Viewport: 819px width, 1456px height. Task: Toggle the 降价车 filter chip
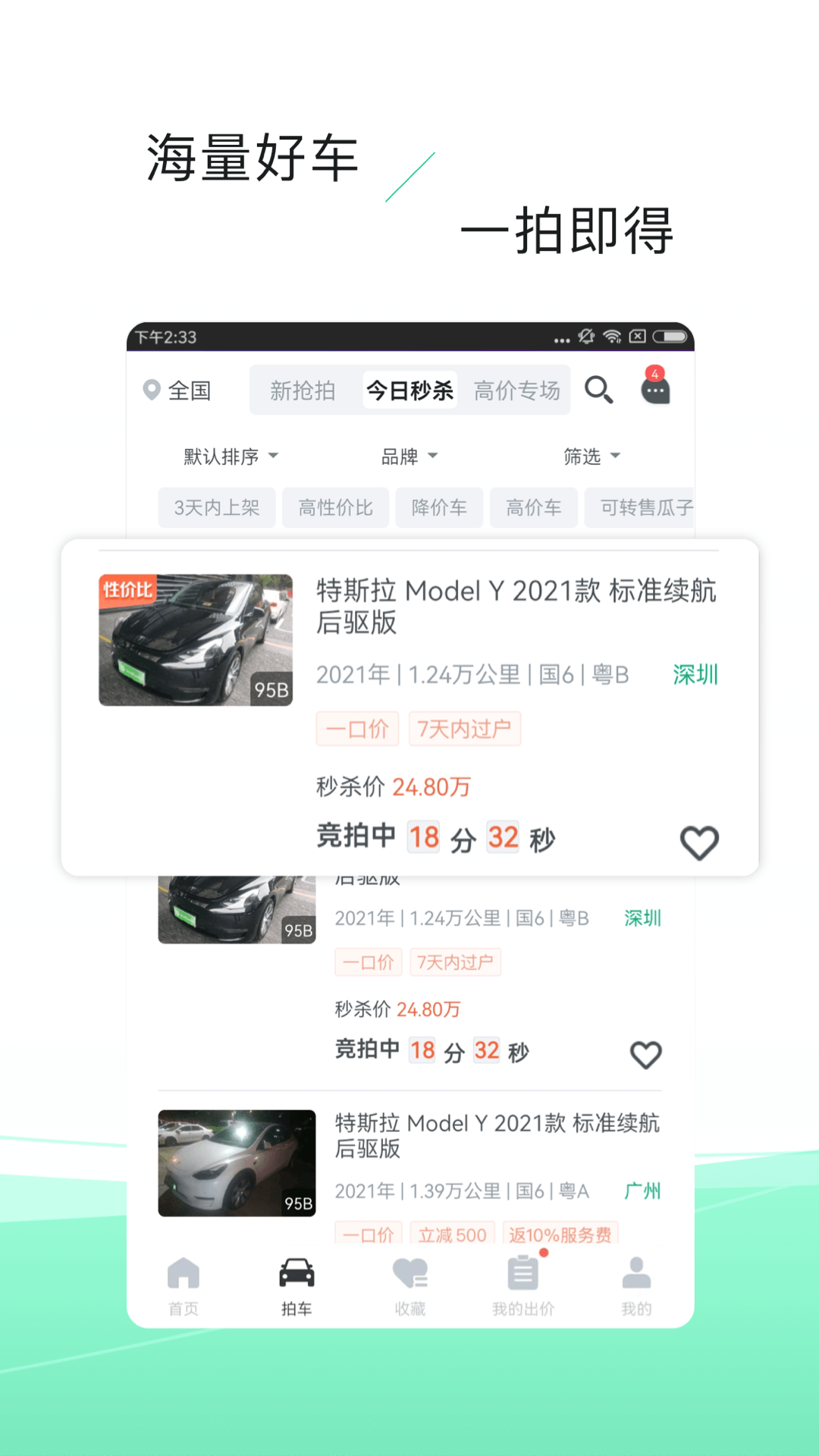[438, 507]
